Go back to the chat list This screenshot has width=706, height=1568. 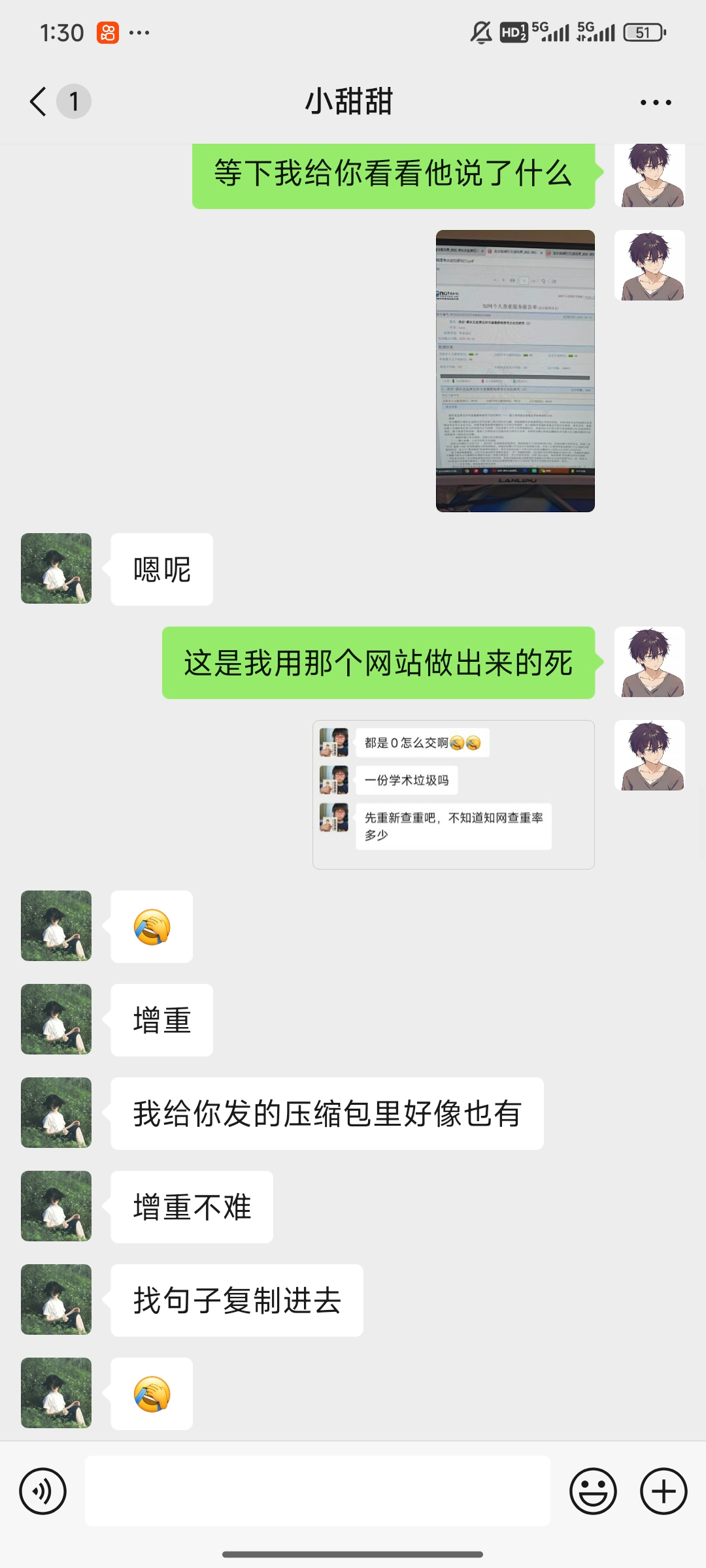(39, 102)
